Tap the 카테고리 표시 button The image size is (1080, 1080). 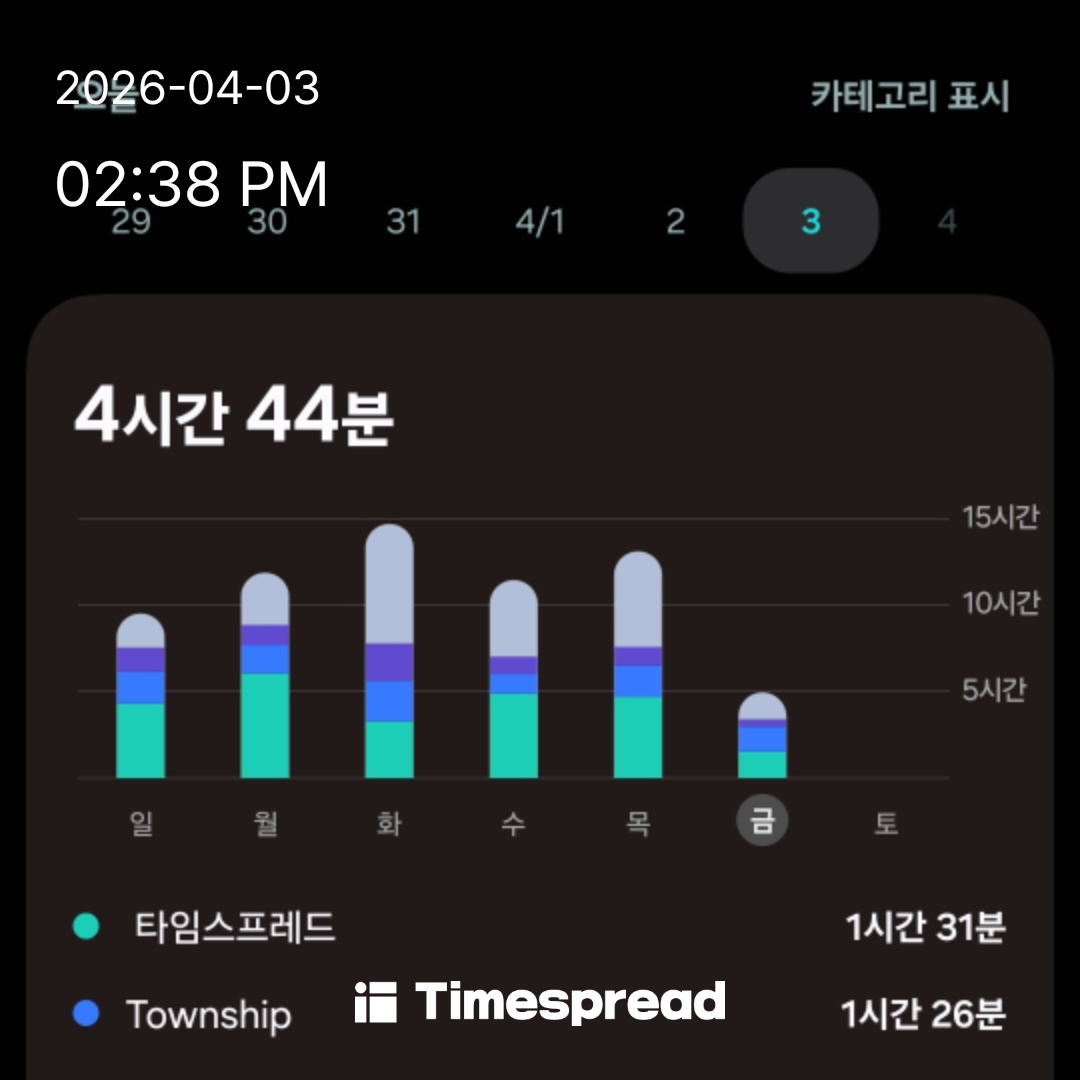coord(909,97)
